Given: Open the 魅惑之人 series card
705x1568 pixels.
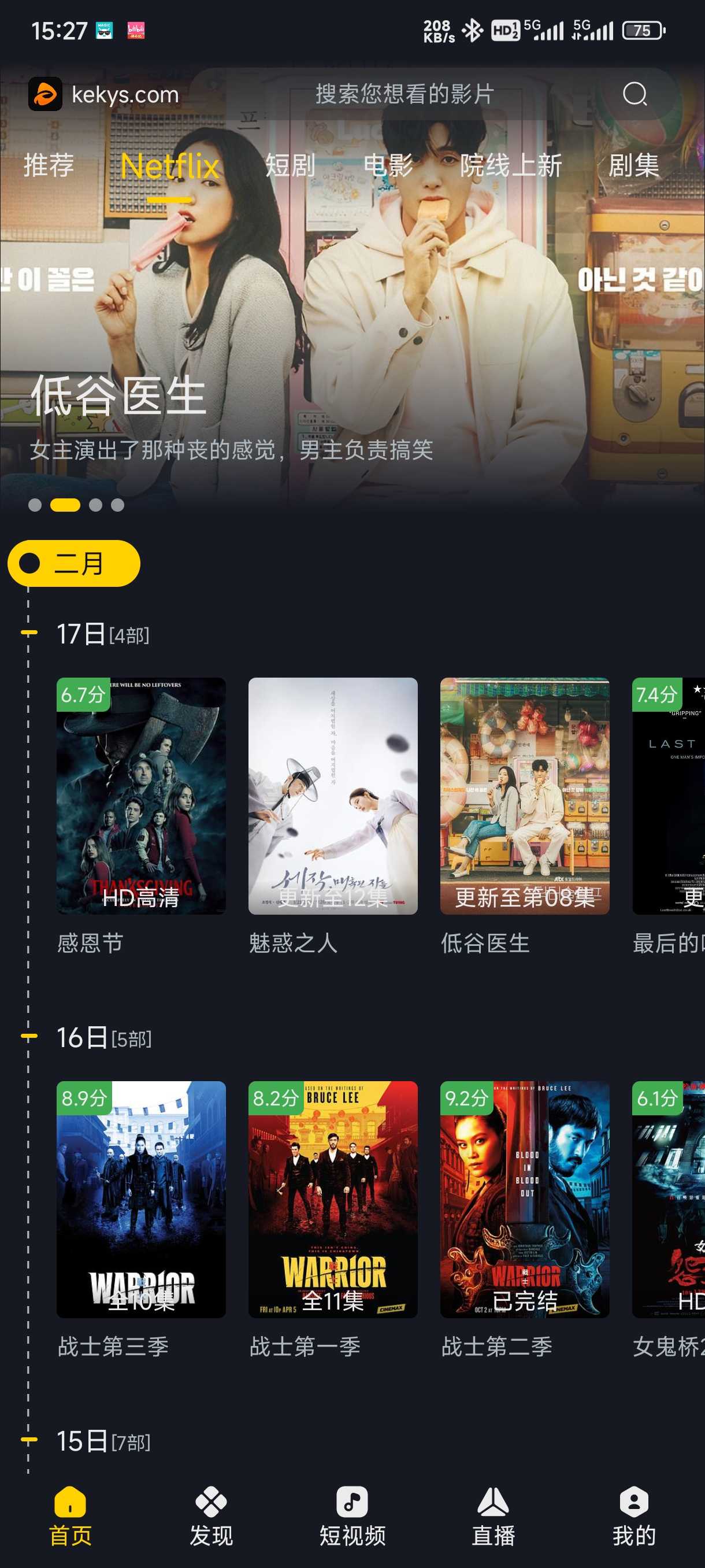Looking at the screenshot, I should (333, 795).
